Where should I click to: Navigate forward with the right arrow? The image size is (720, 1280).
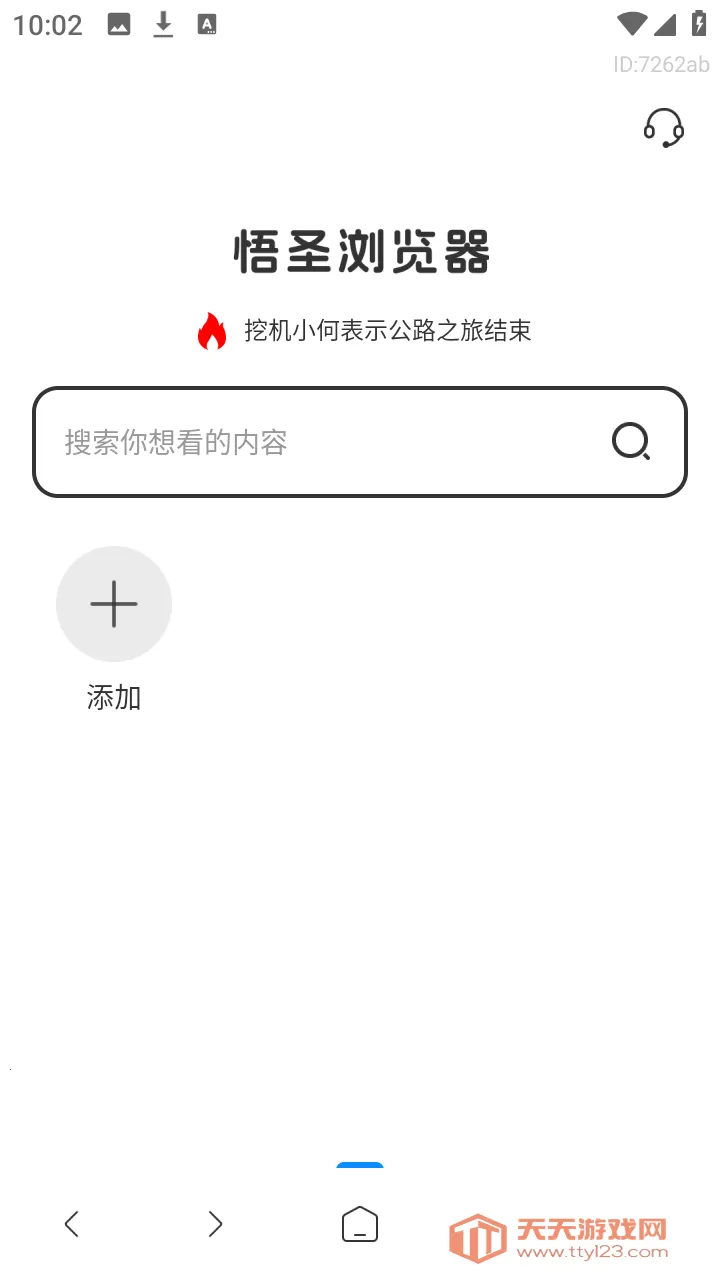click(x=215, y=1223)
